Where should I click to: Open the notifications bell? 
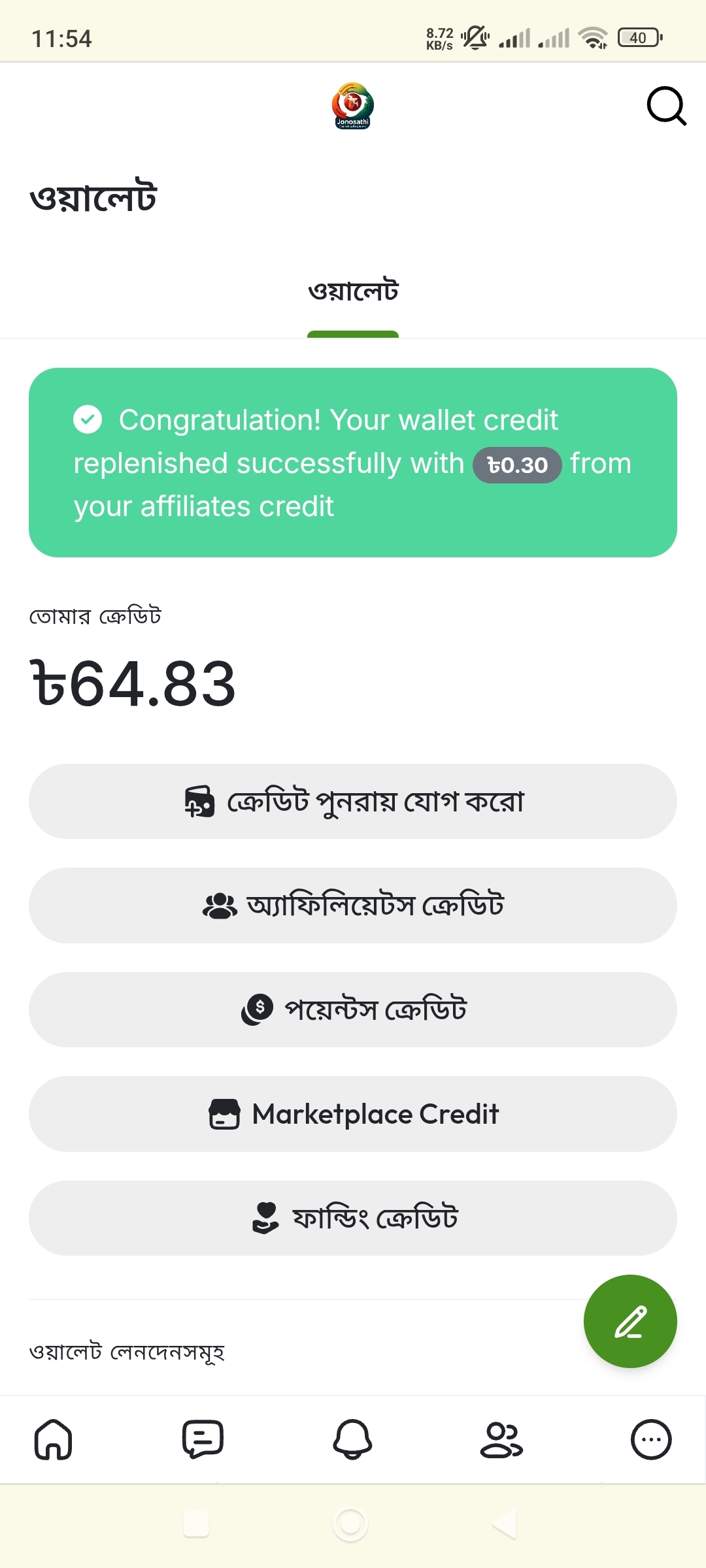coord(353,1439)
